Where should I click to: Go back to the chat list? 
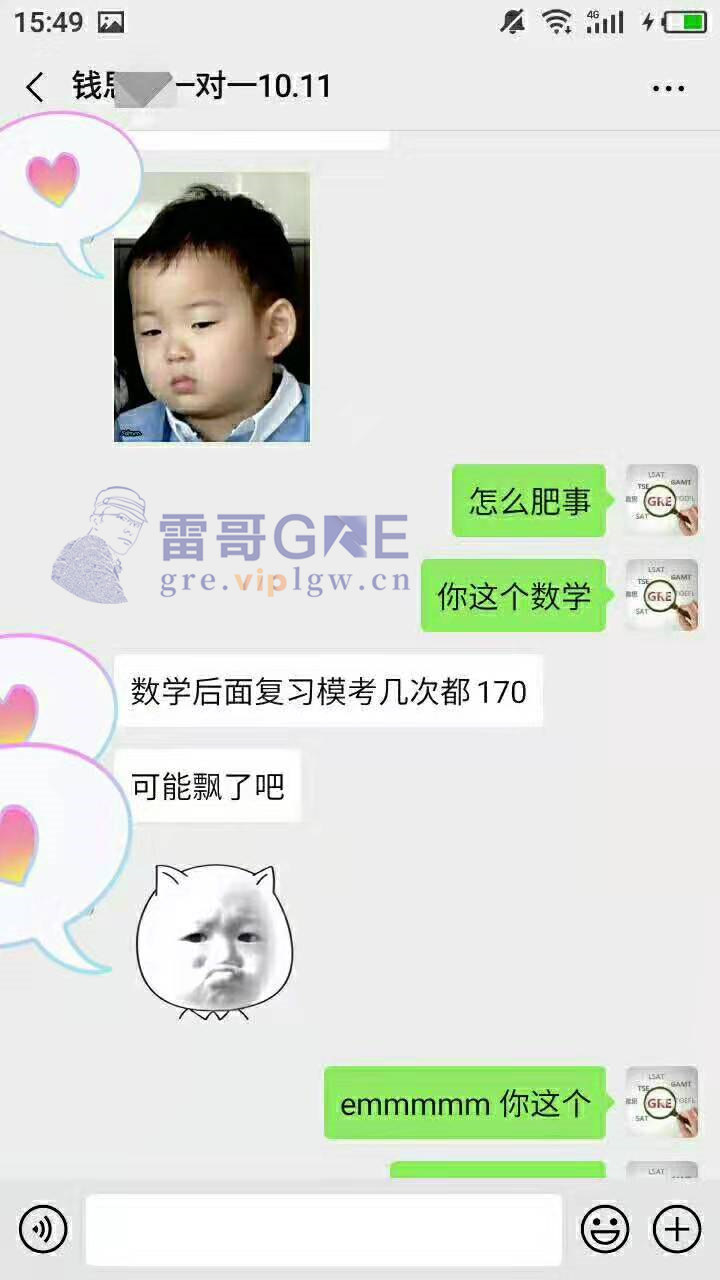tap(36, 87)
